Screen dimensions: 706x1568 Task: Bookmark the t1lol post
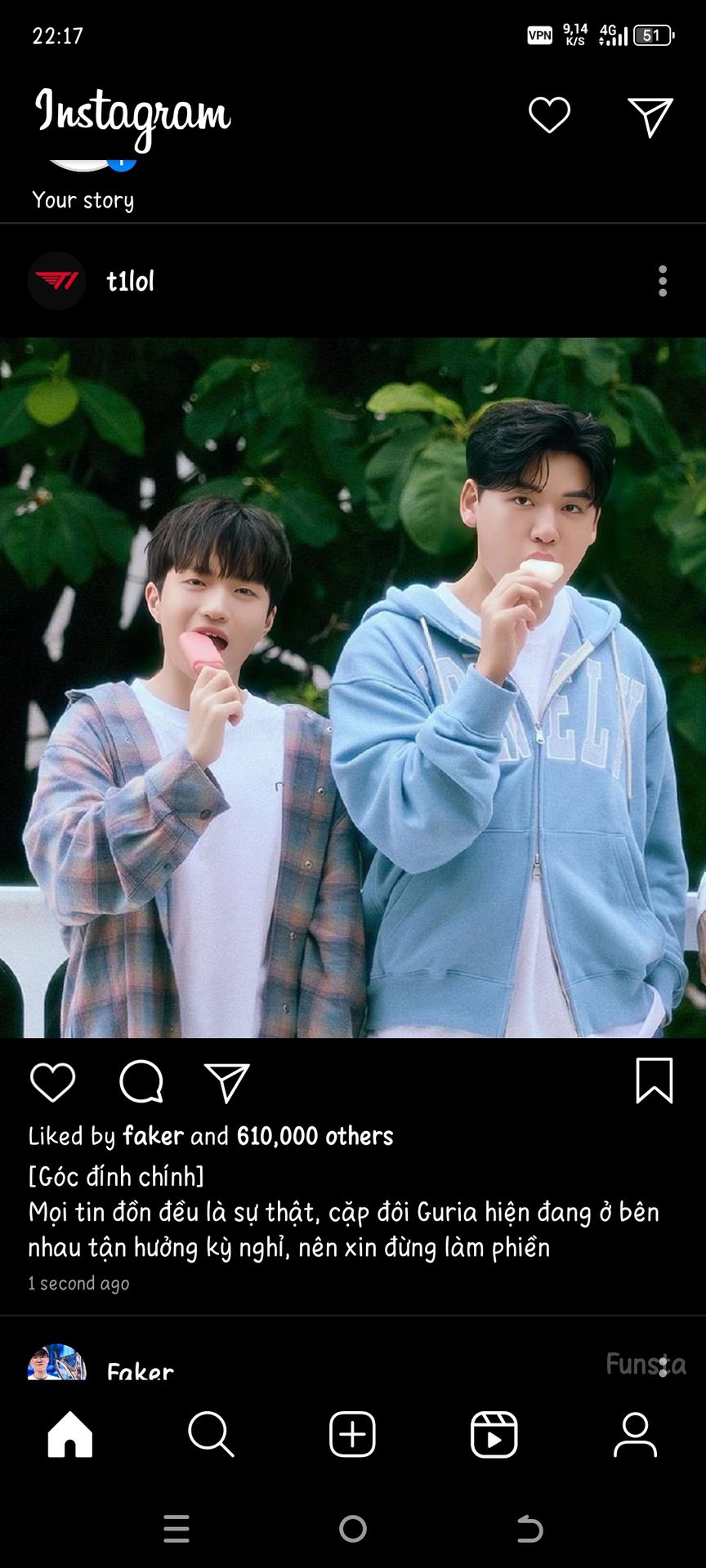click(654, 1081)
